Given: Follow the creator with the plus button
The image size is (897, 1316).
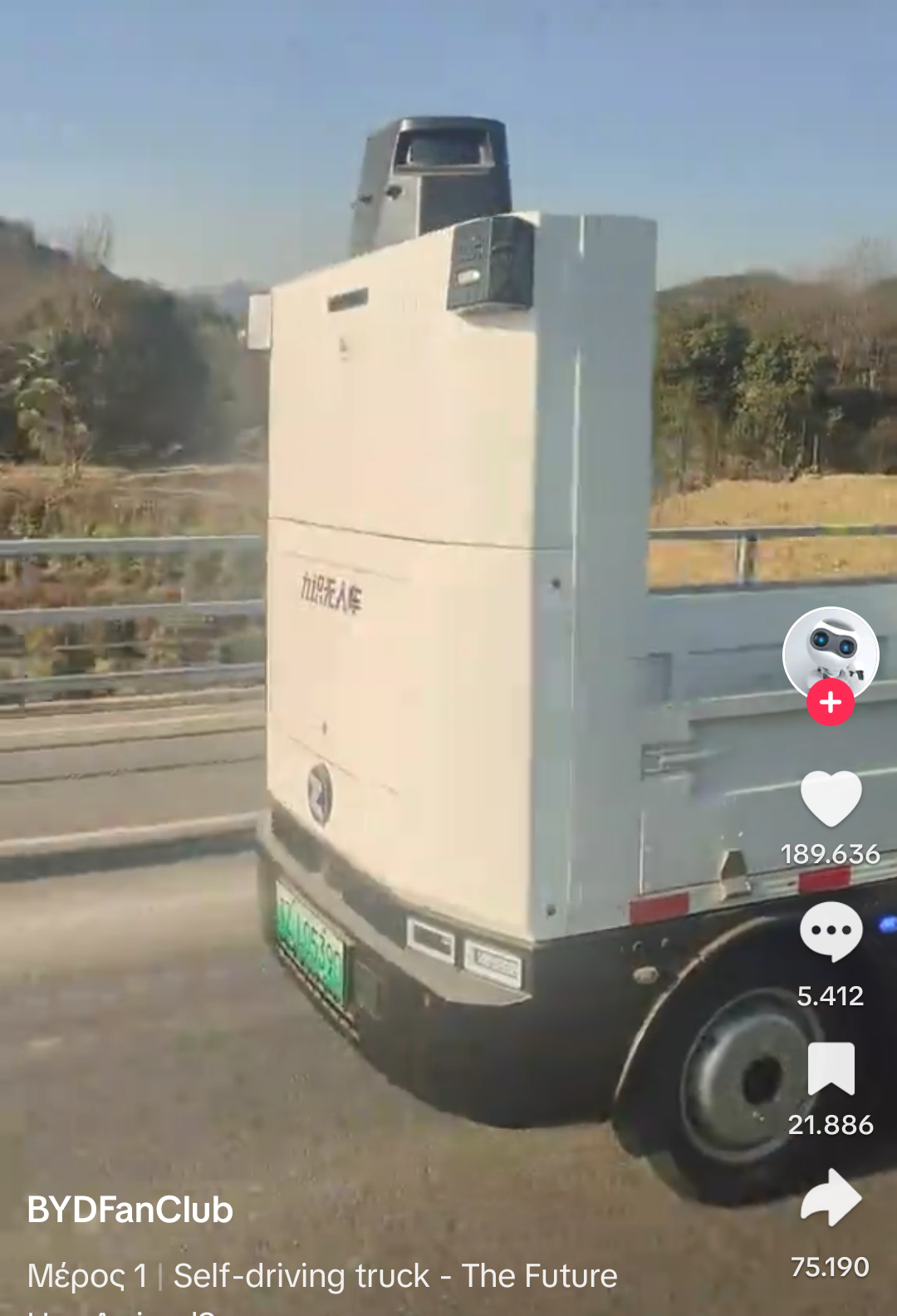Looking at the screenshot, I should point(831,703).
